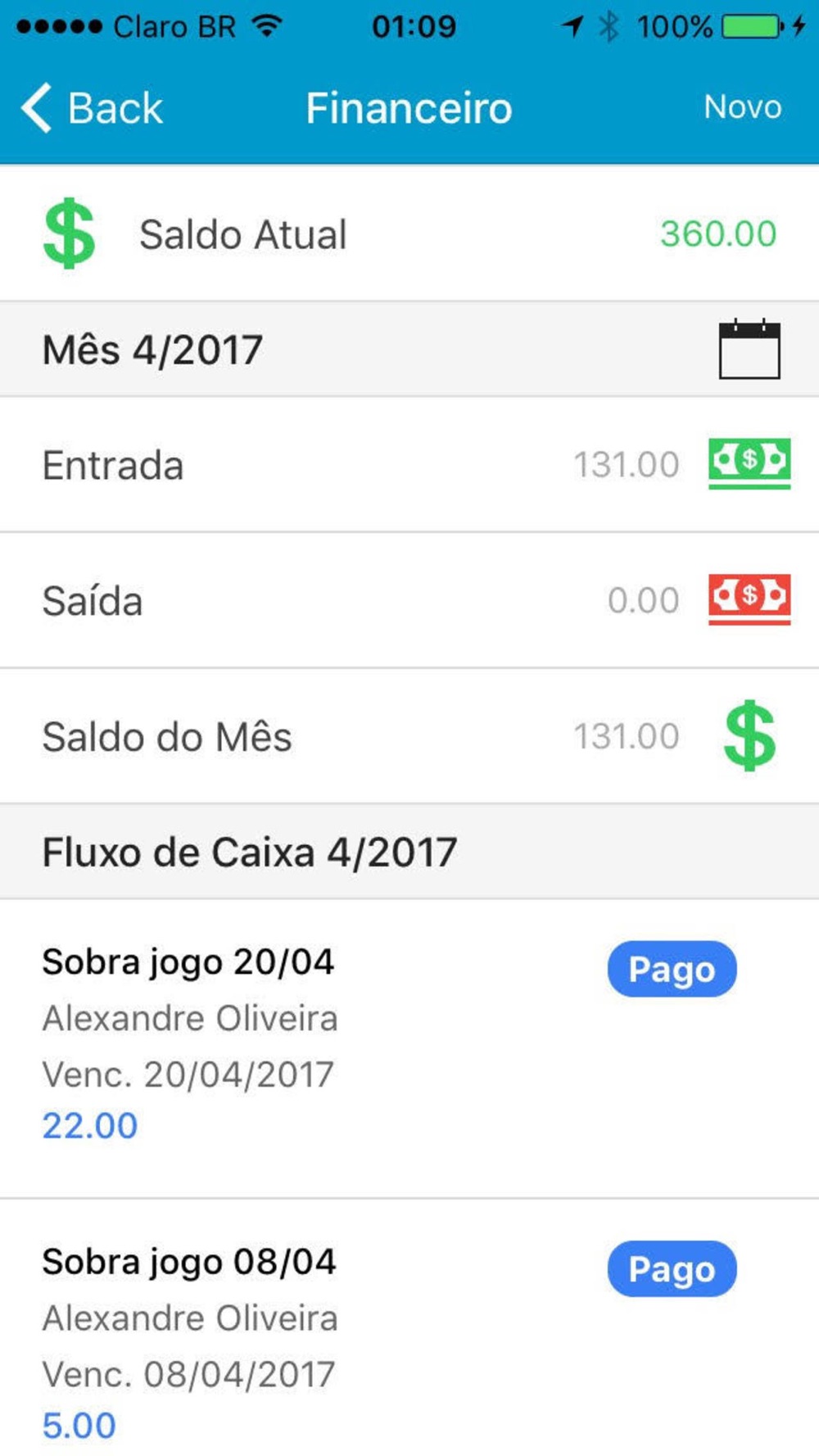This screenshot has height=1456, width=819.
Task: Tap the Pago badge for Sobra jogo 20/04
Action: tap(672, 970)
